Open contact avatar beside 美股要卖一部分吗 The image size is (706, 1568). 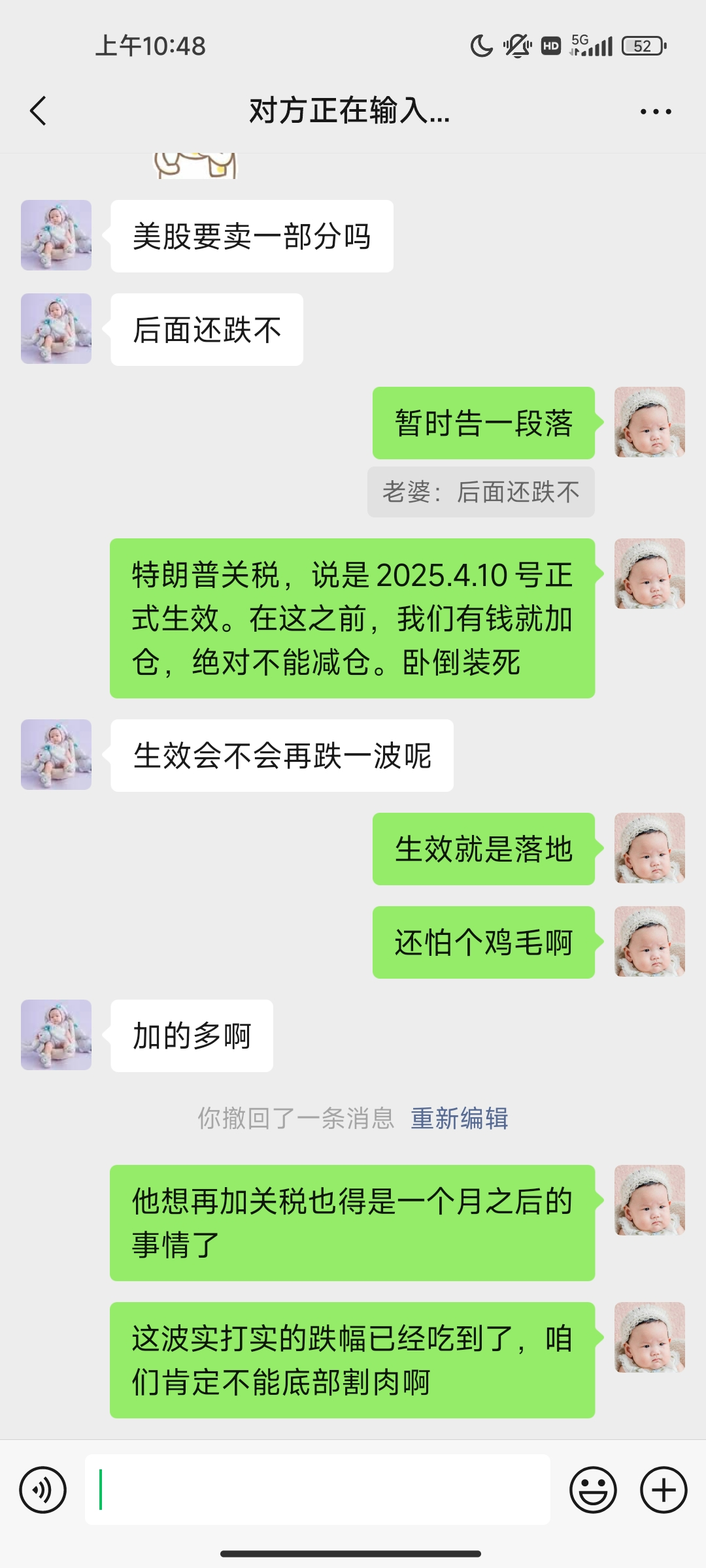pyautogui.click(x=56, y=235)
